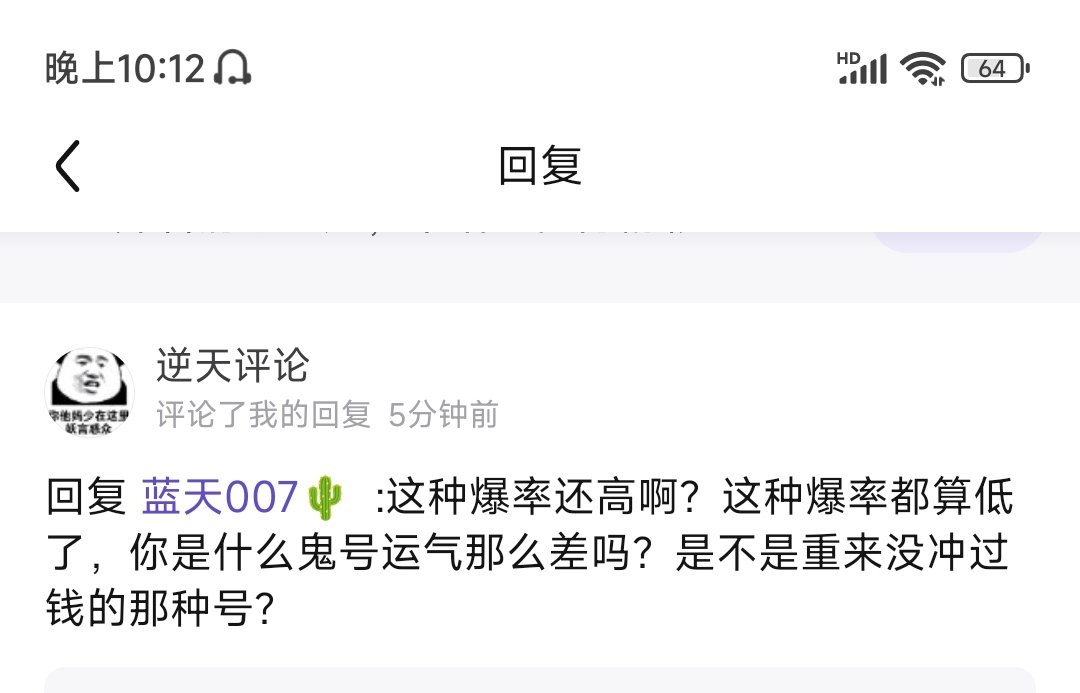Tap the username 逆天评论
The image size is (1080, 693).
232,367
